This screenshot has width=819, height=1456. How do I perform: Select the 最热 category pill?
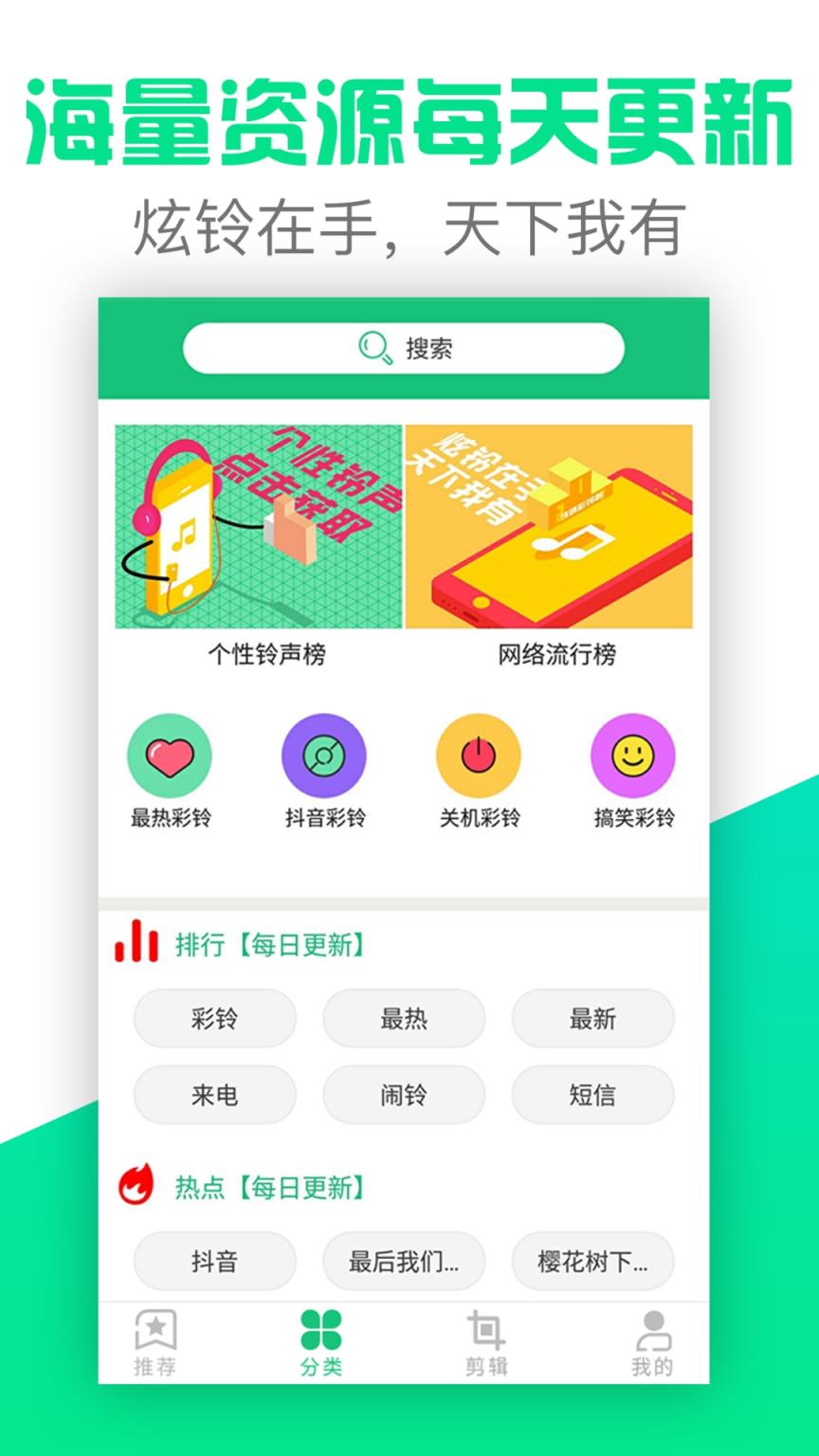pos(404,1019)
